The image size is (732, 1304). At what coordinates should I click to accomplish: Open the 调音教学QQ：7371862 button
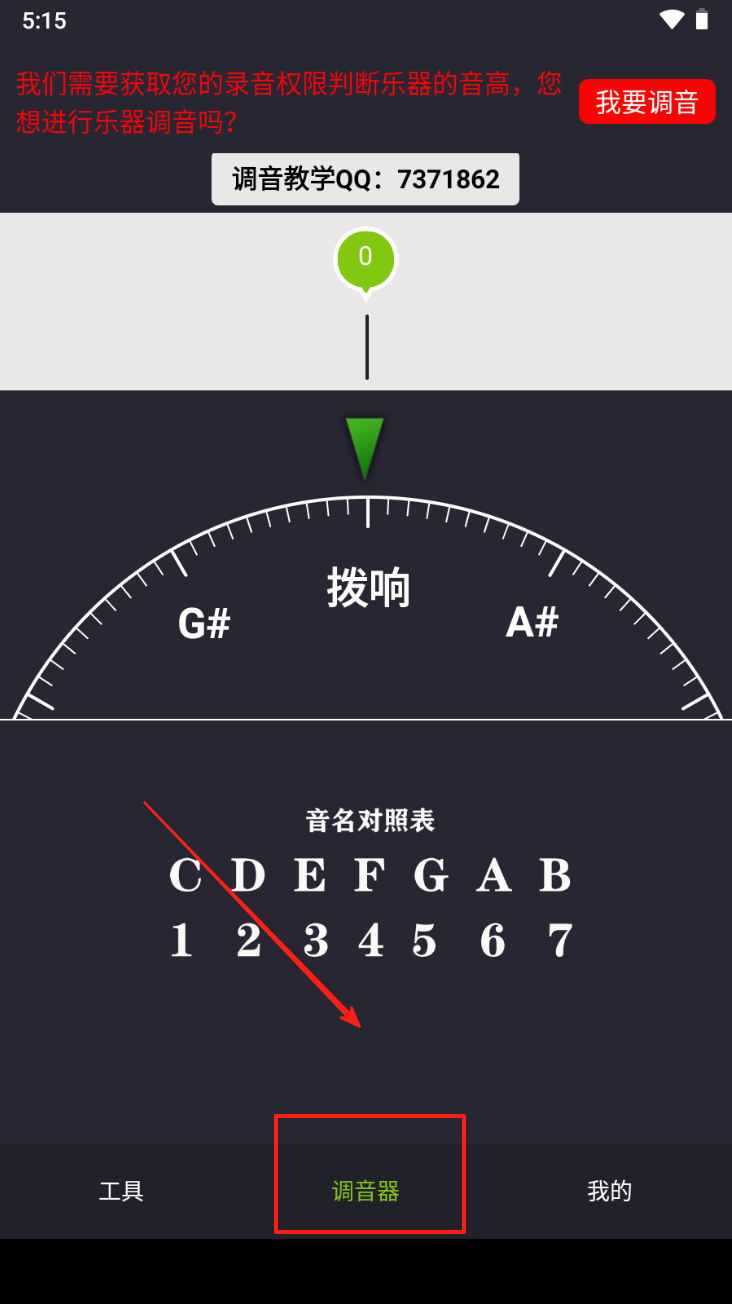point(365,179)
